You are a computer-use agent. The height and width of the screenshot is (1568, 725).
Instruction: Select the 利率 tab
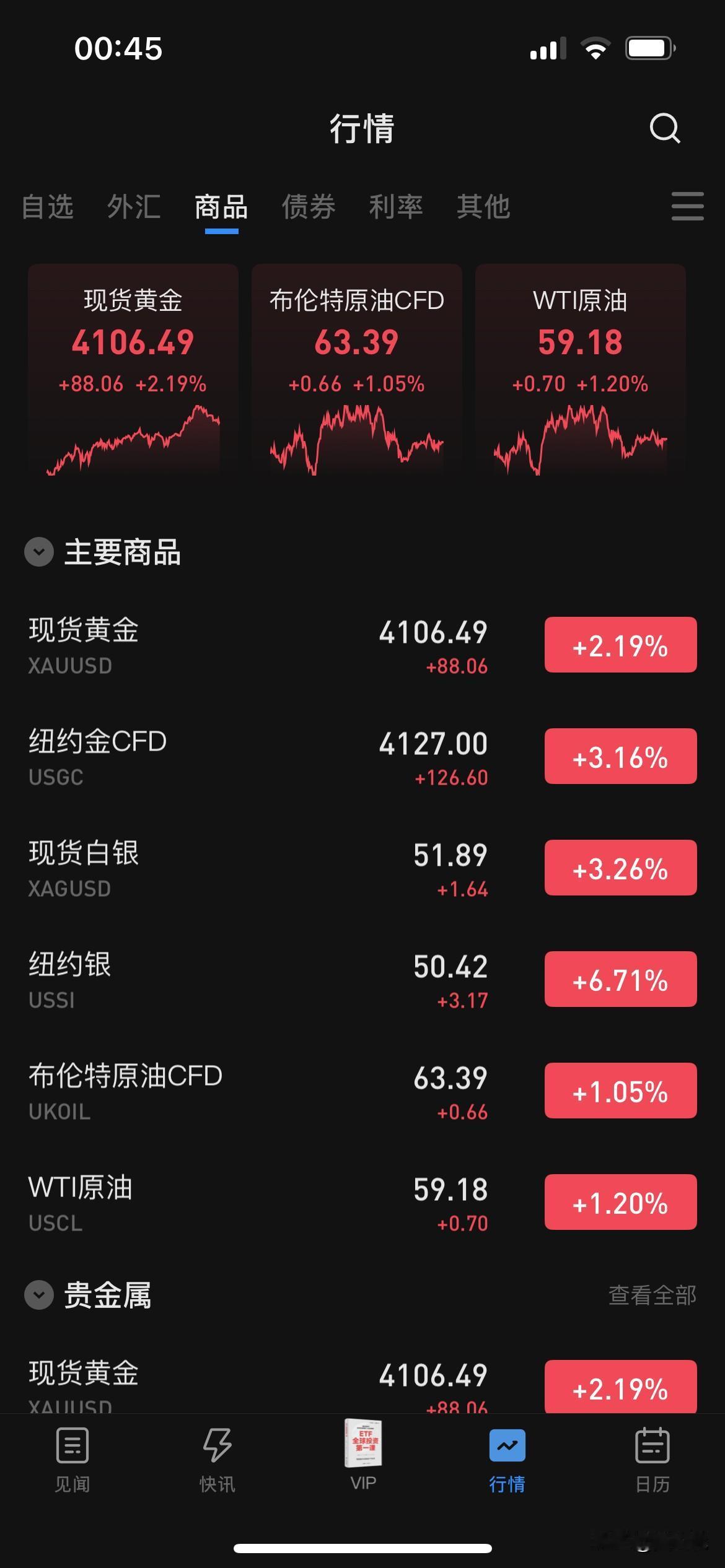click(396, 207)
